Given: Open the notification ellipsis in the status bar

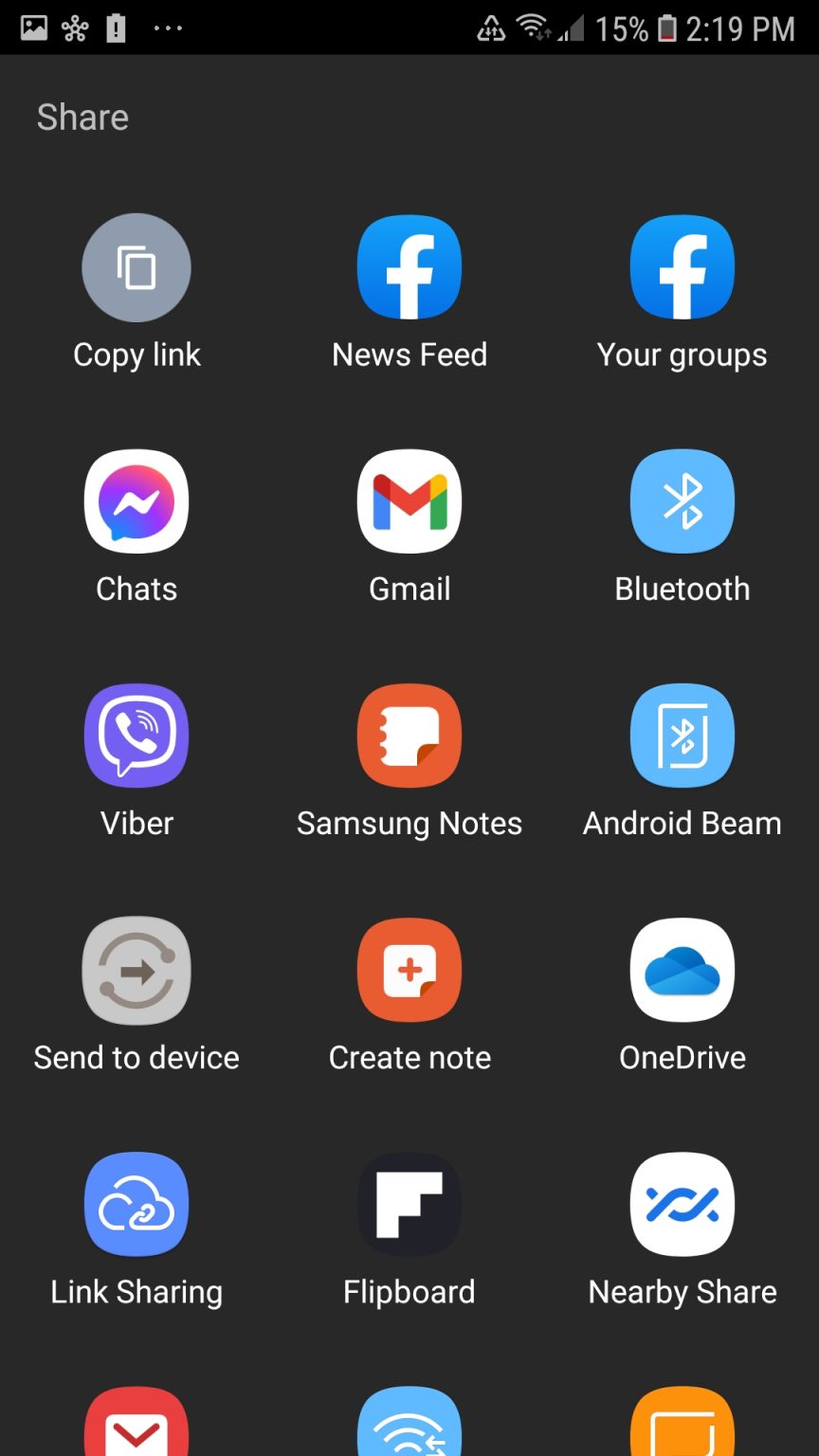Looking at the screenshot, I should (168, 28).
